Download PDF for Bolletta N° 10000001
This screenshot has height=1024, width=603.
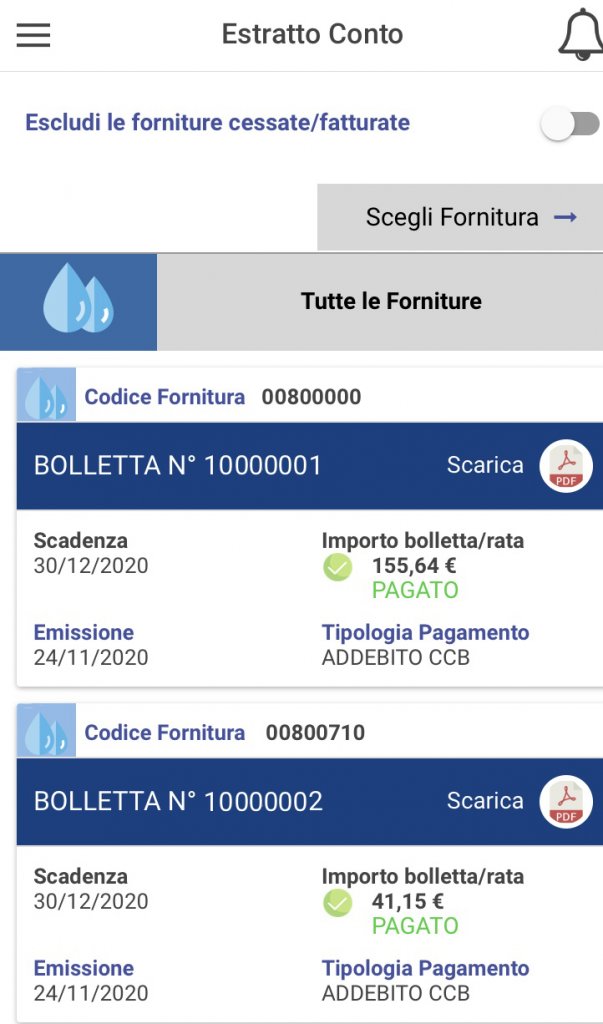(x=566, y=466)
